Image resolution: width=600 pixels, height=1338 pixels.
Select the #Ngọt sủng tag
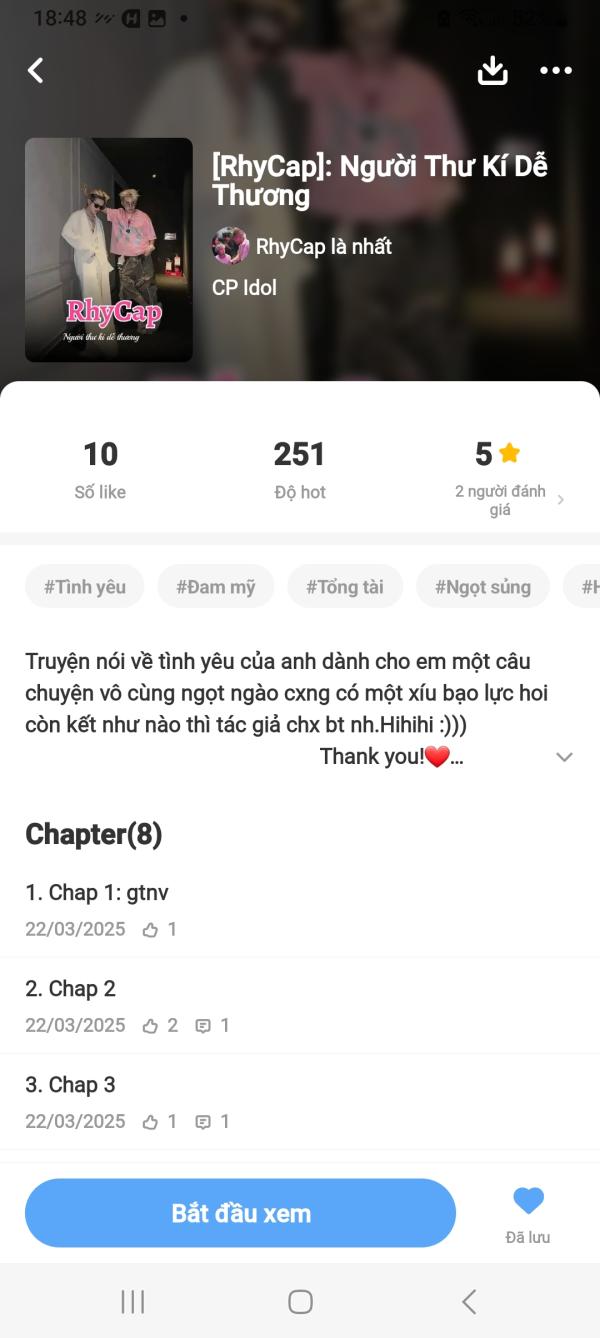(x=482, y=587)
